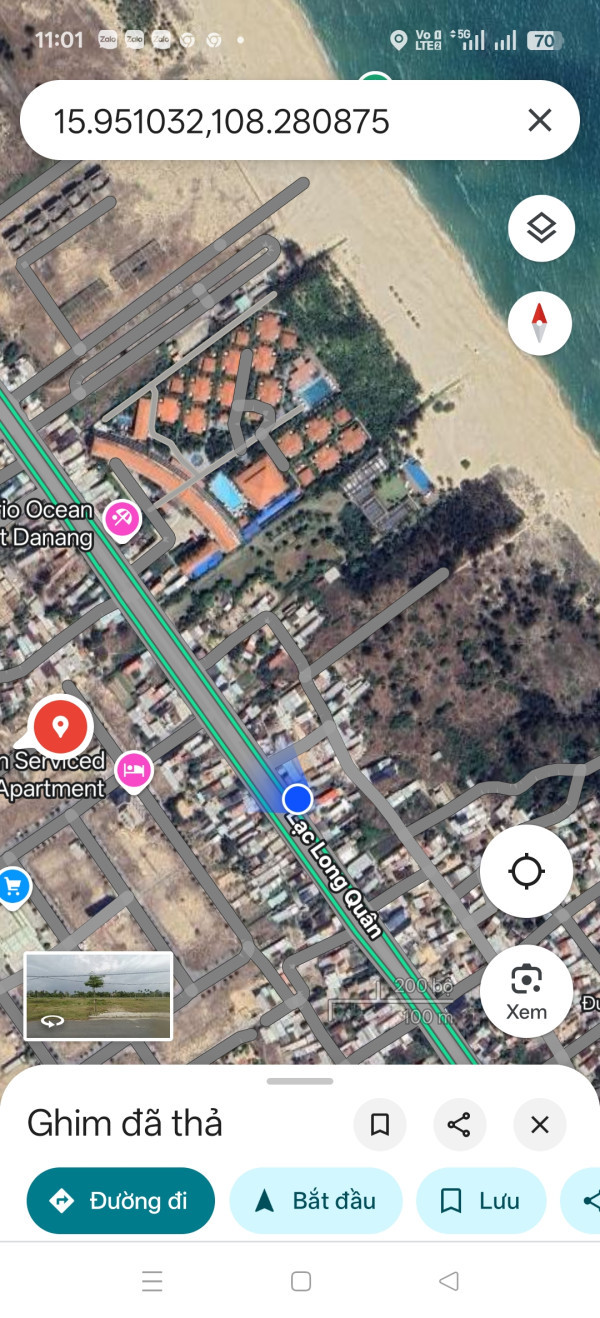The height and width of the screenshot is (1318, 600).
Task: Open the Serviced Apartment hotel marker
Action: [133, 770]
